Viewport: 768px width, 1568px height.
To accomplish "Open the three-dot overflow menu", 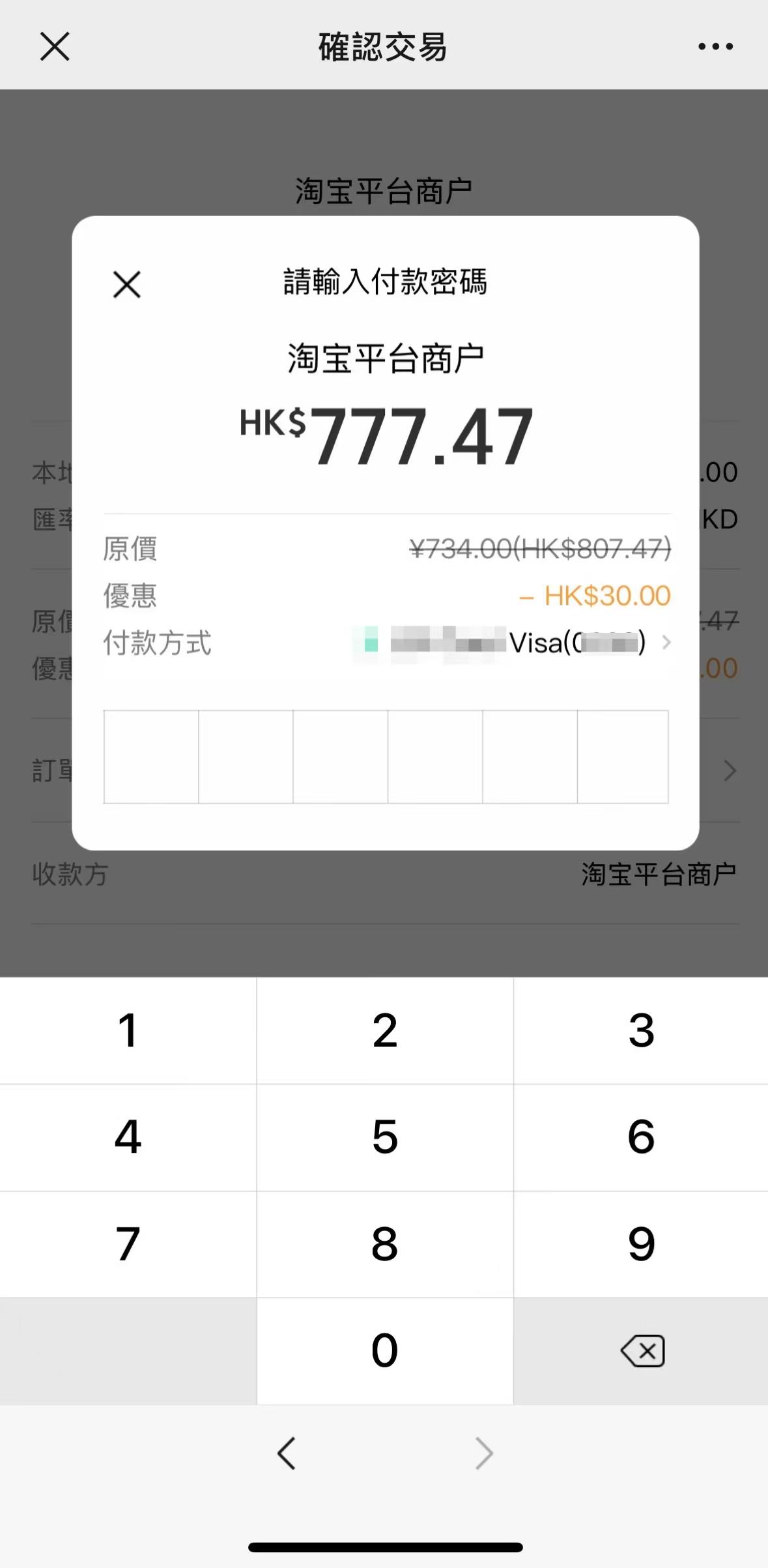I will [x=715, y=47].
